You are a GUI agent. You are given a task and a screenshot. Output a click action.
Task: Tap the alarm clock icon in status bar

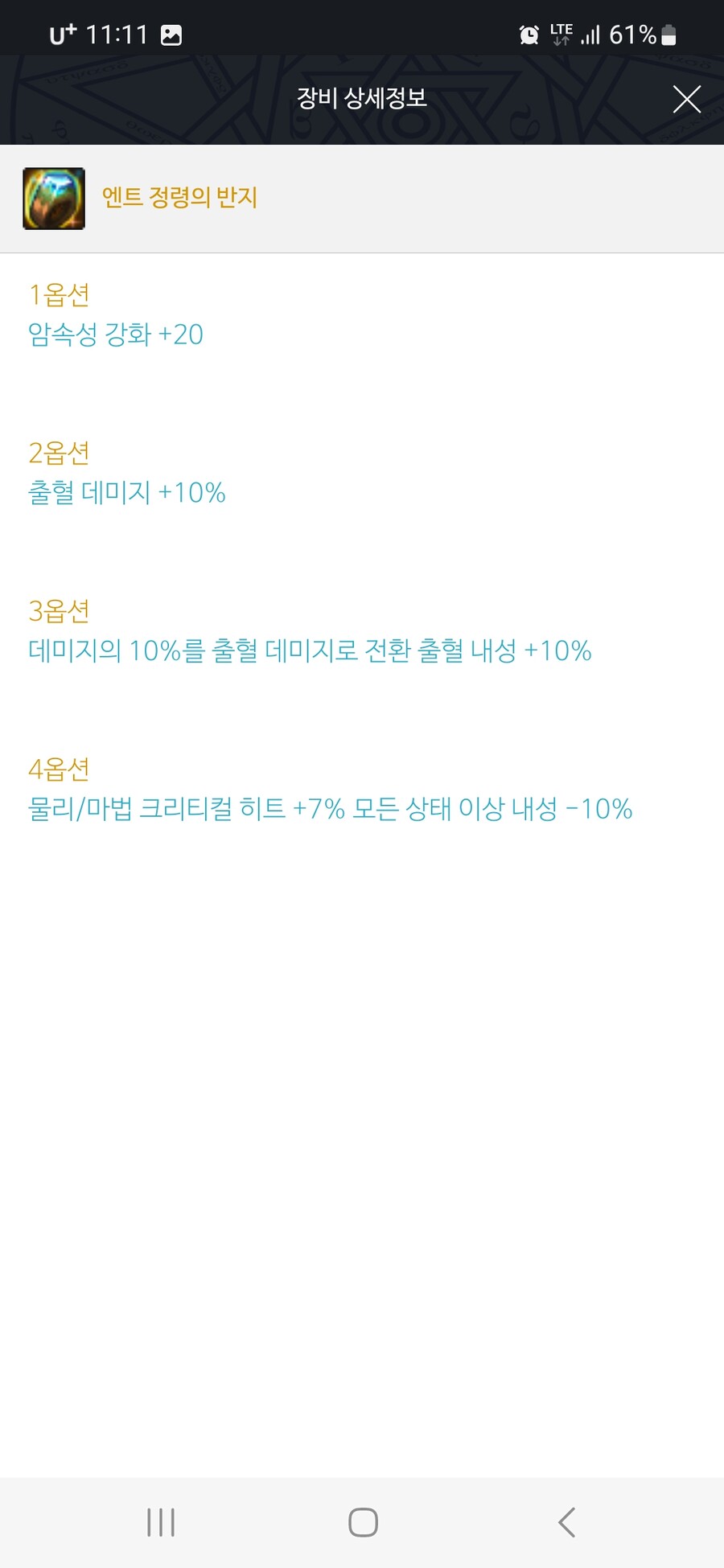[529, 34]
